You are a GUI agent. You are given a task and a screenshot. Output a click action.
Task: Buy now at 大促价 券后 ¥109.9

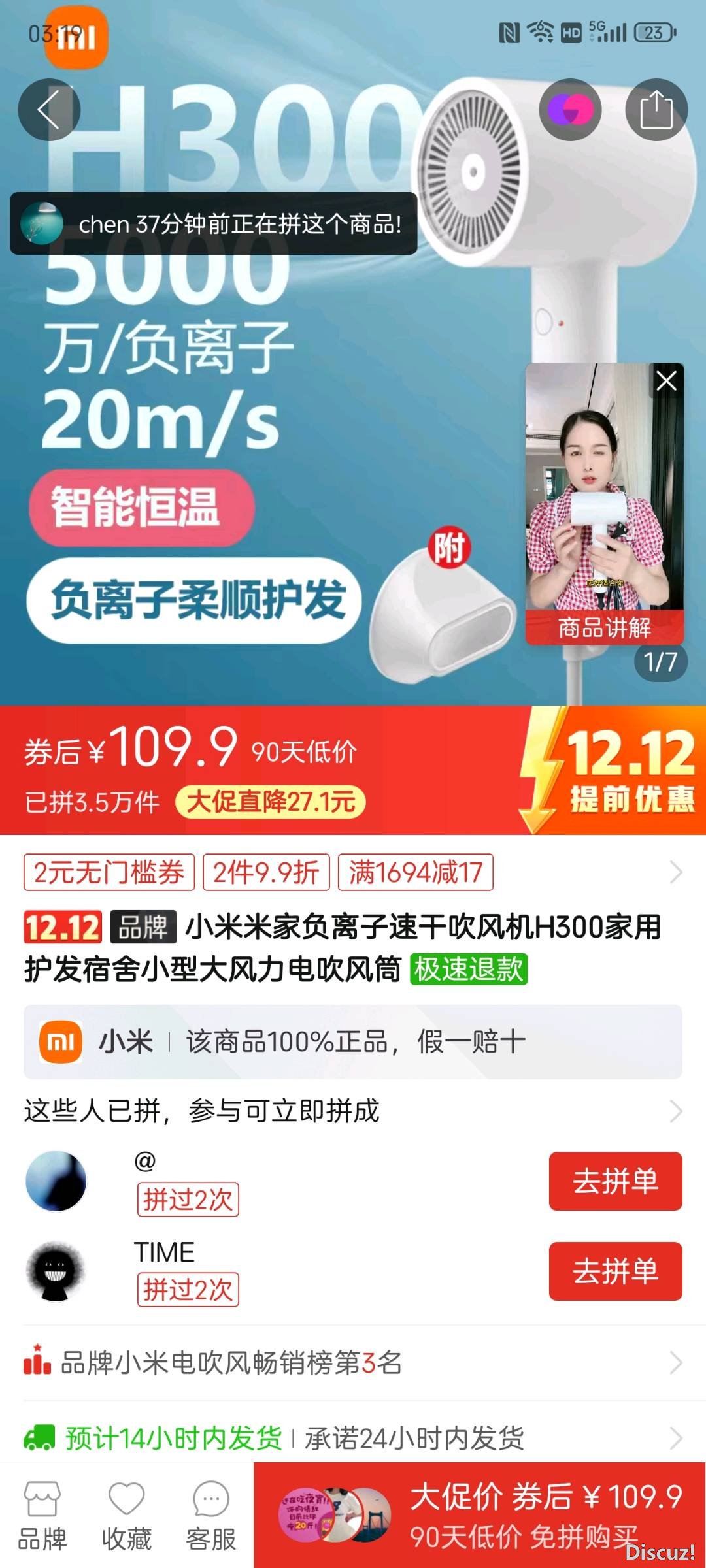click(479, 1516)
